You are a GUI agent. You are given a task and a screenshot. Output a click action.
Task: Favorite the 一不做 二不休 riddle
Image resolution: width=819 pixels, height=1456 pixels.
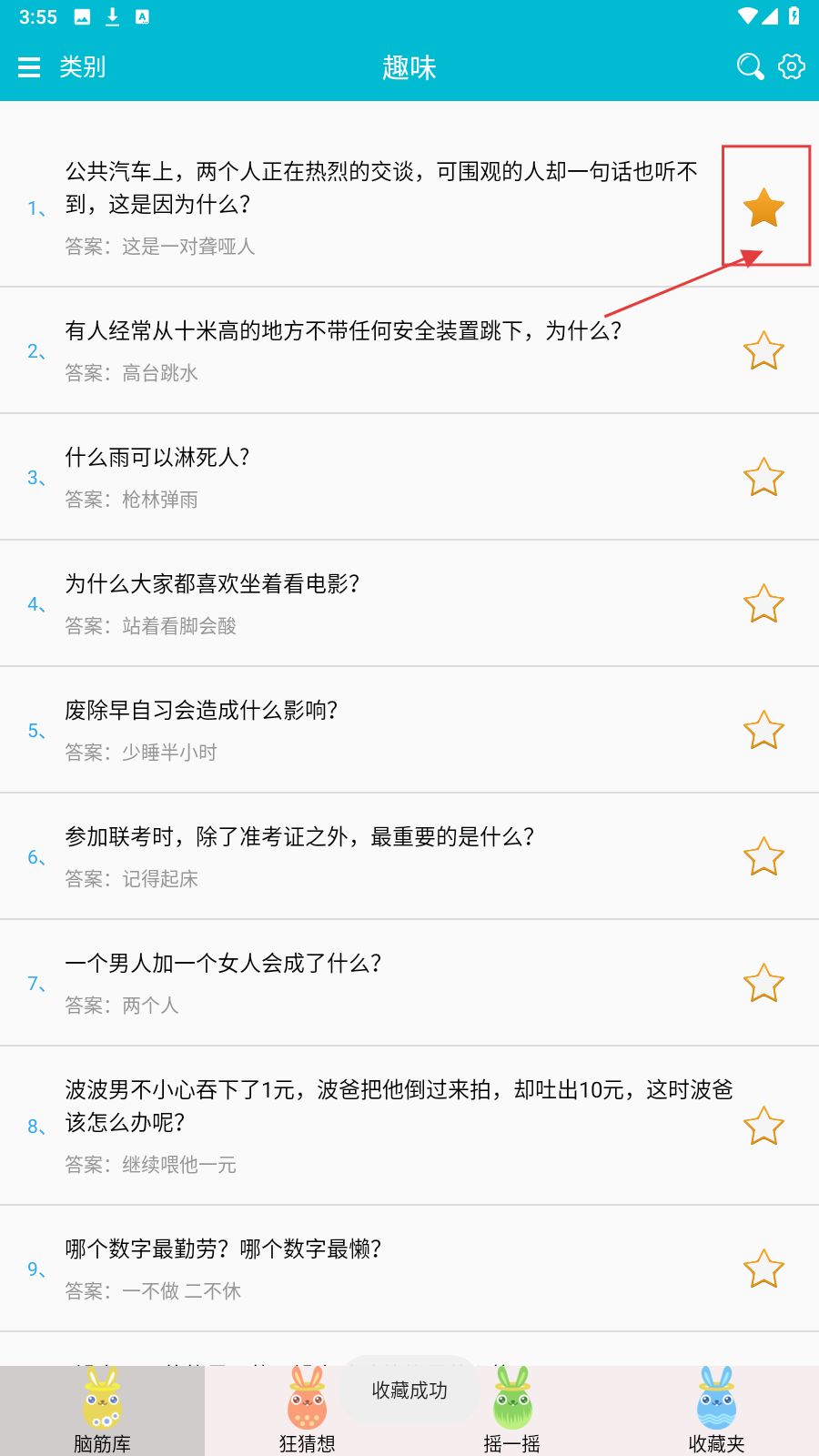pos(763,1269)
